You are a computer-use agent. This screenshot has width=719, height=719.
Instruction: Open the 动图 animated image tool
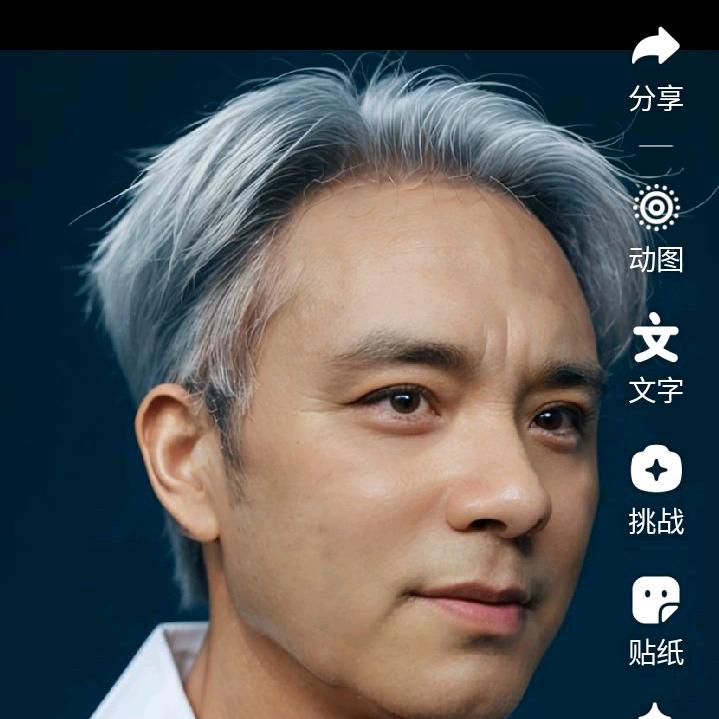pos(656,208)
